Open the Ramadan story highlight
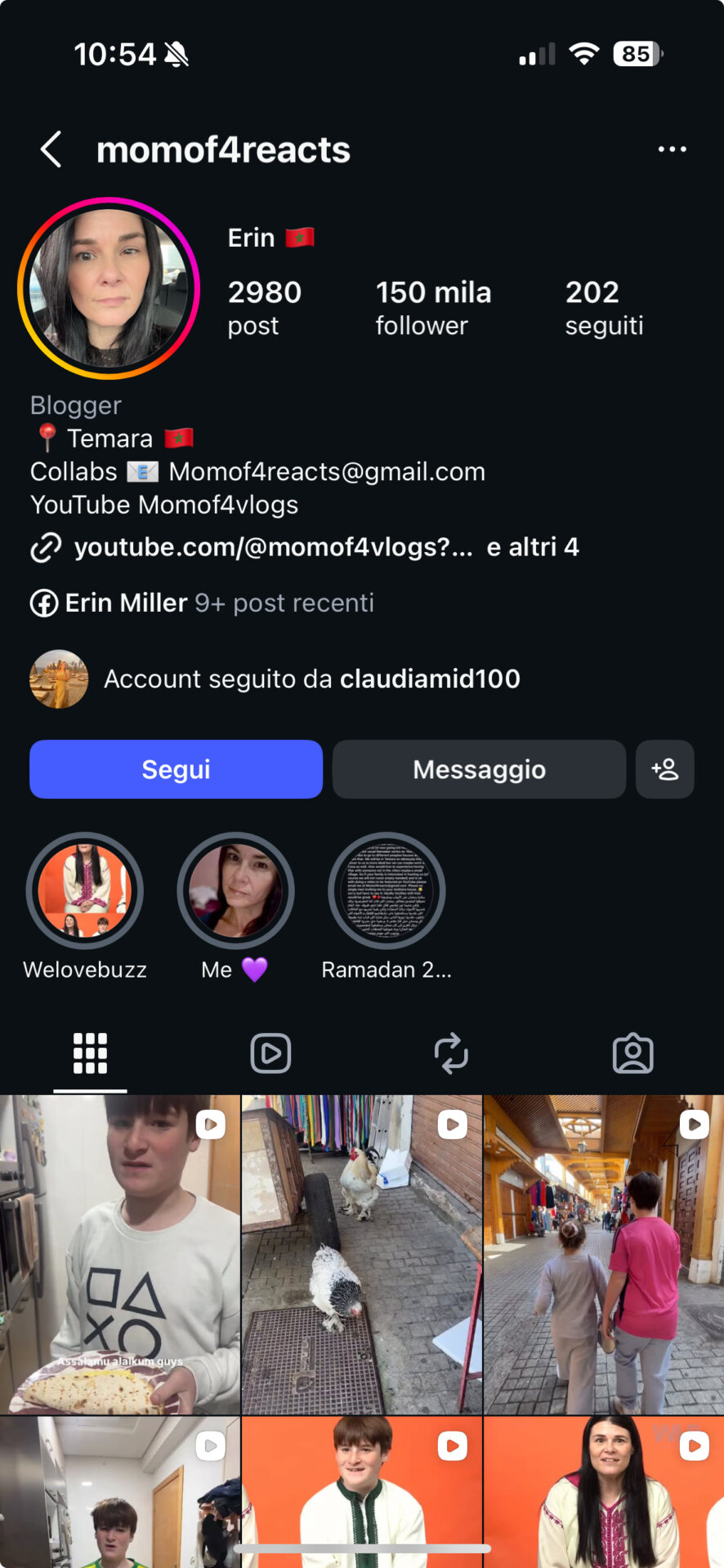 (387, 891)
